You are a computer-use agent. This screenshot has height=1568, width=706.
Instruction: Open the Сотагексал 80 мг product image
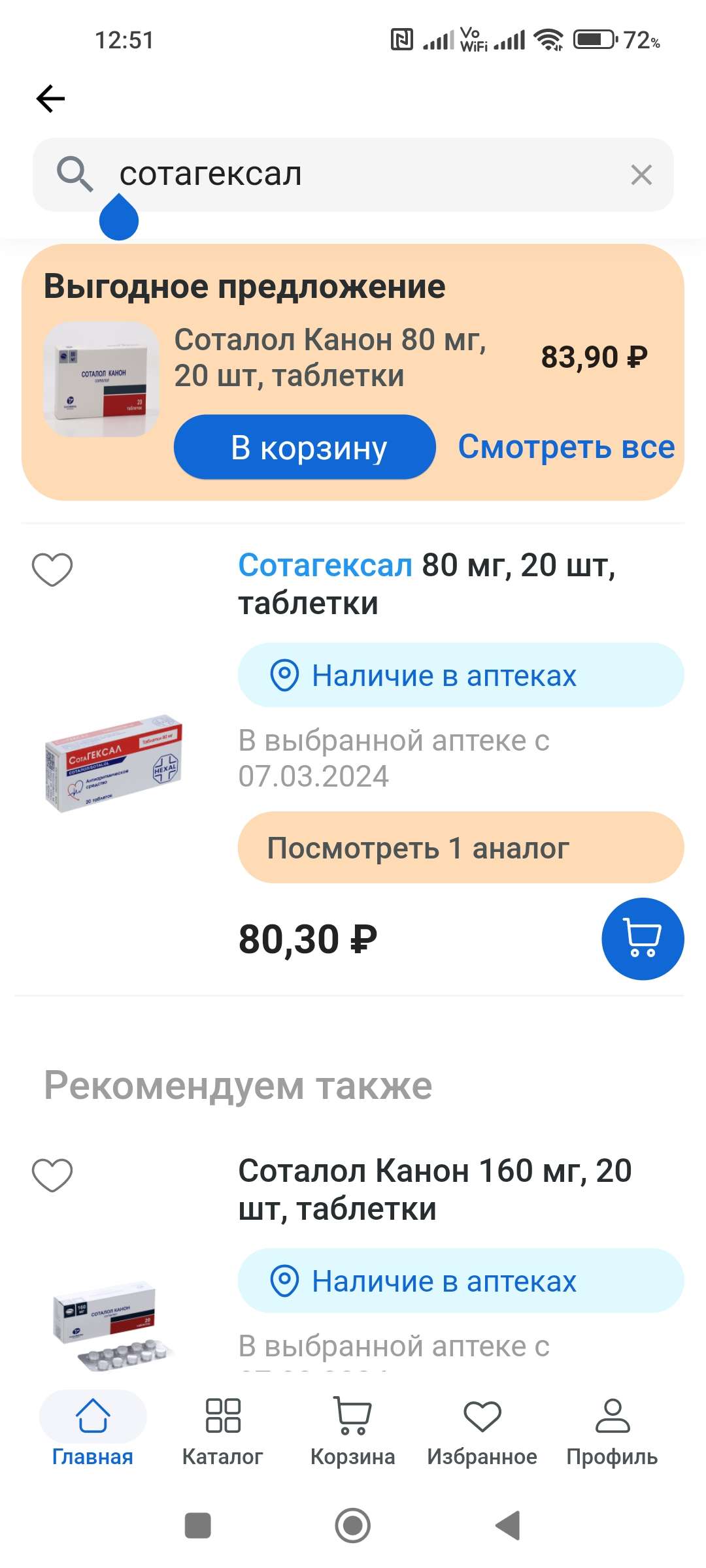pos(114,762)
